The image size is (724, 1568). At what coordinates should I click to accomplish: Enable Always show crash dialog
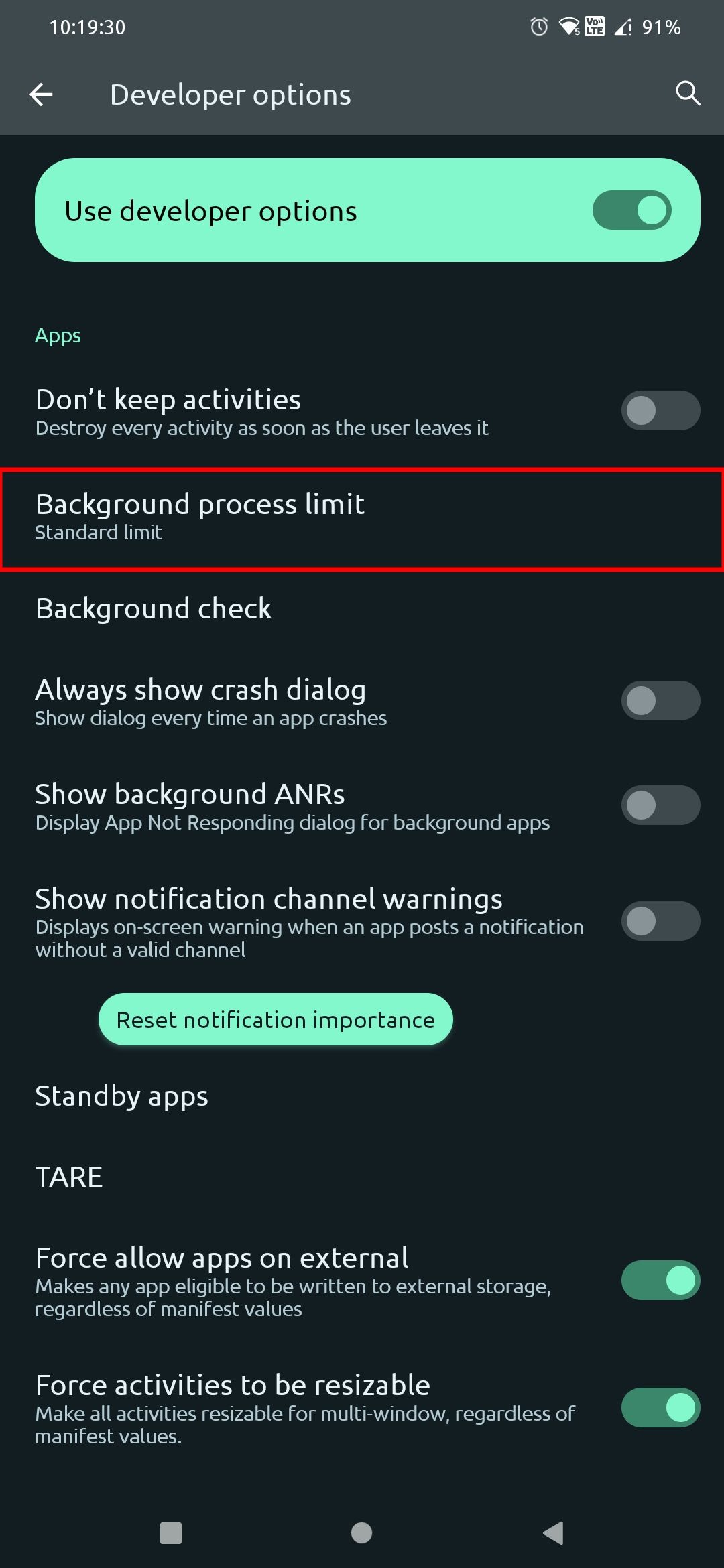pos(660,700)
